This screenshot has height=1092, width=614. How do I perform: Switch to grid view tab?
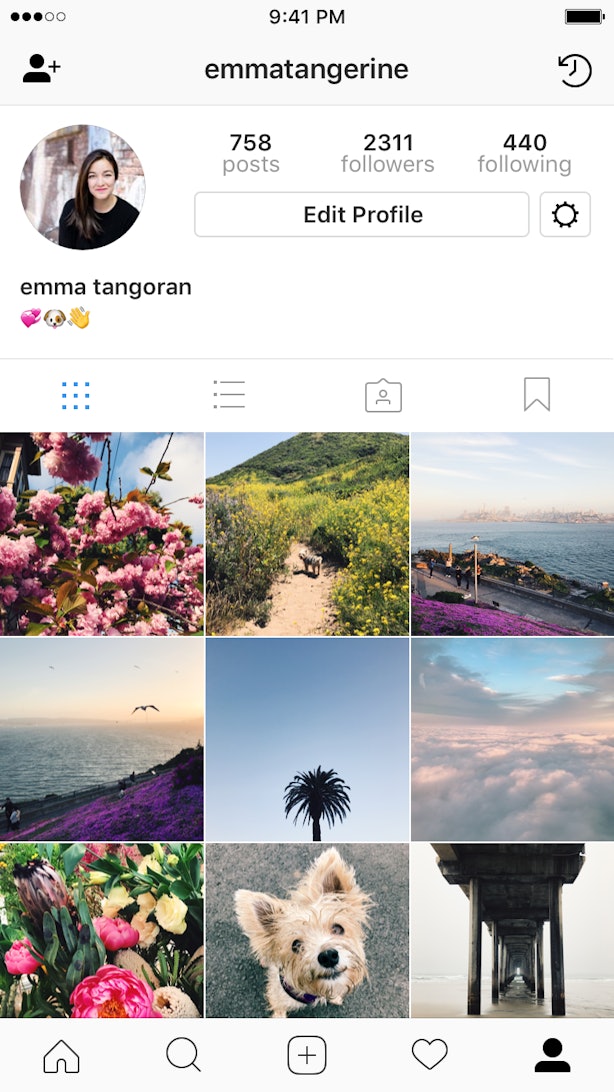pos(75,395)
